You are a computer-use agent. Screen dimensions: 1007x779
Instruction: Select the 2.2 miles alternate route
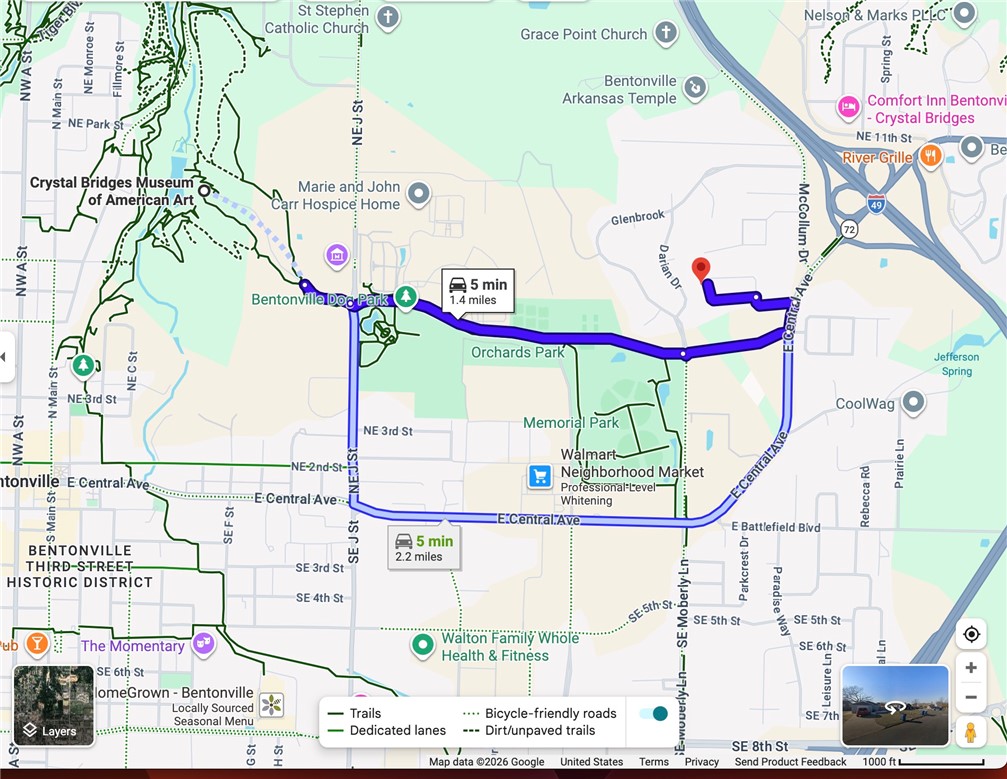[x=425, y=548]
